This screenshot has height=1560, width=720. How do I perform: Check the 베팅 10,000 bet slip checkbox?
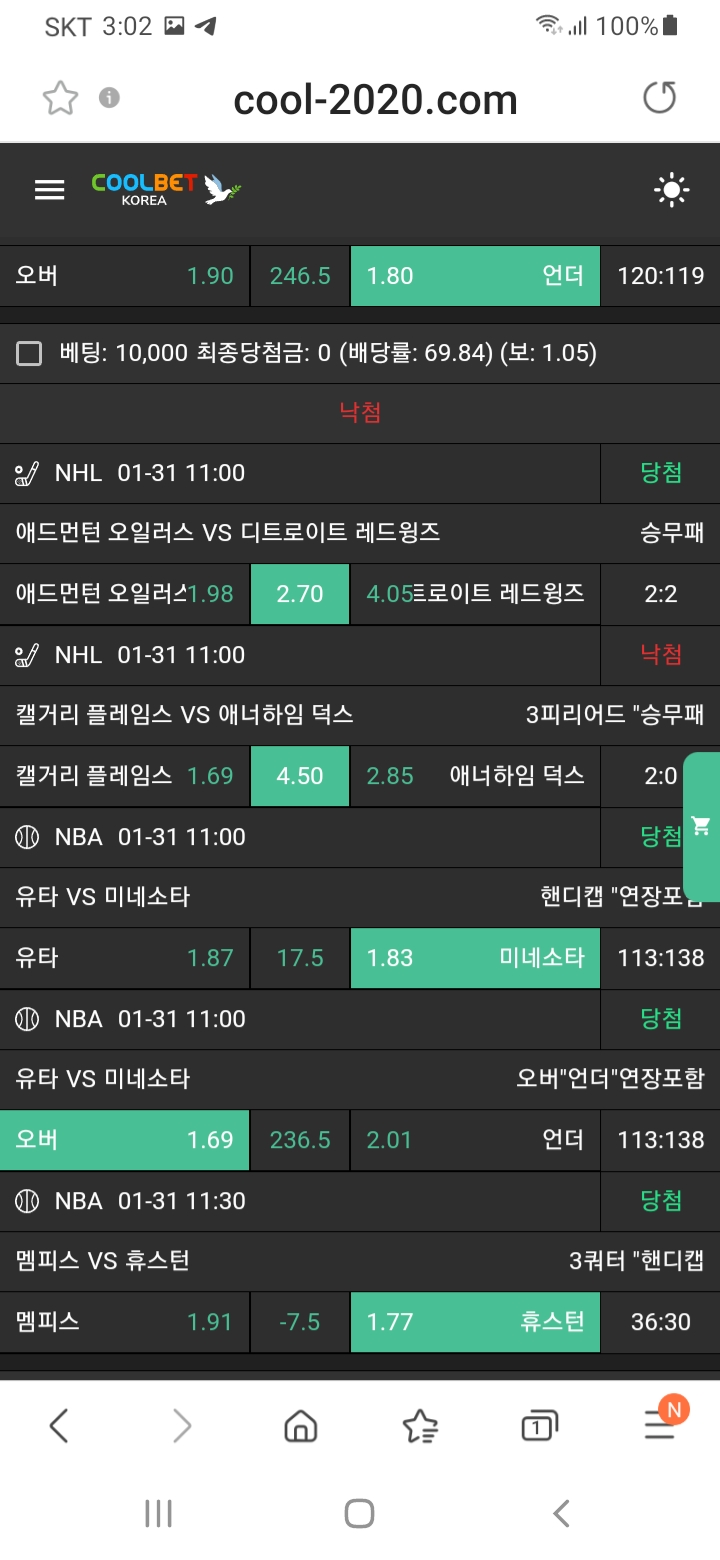[x=30, y=353]
